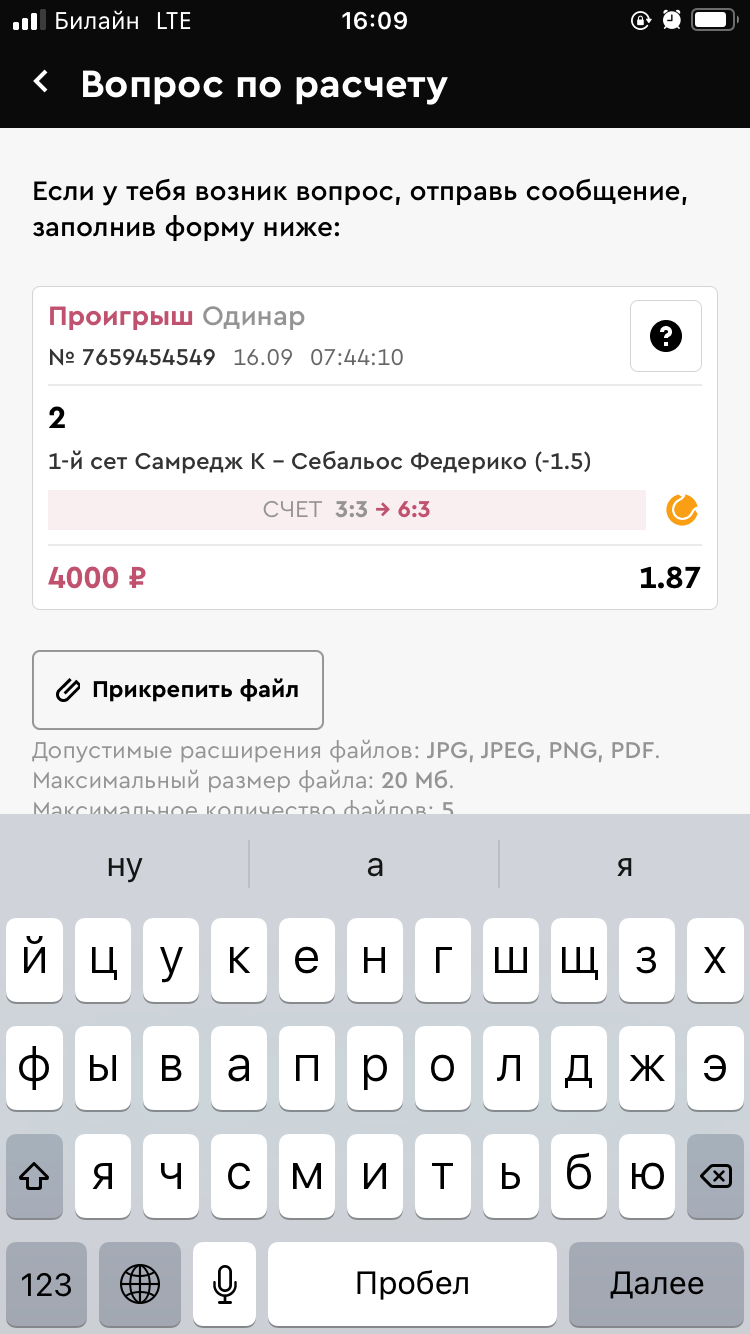This screenshot has height=1334, width=750.
Task: Open the question mark help icon
Action: point(665,336)
